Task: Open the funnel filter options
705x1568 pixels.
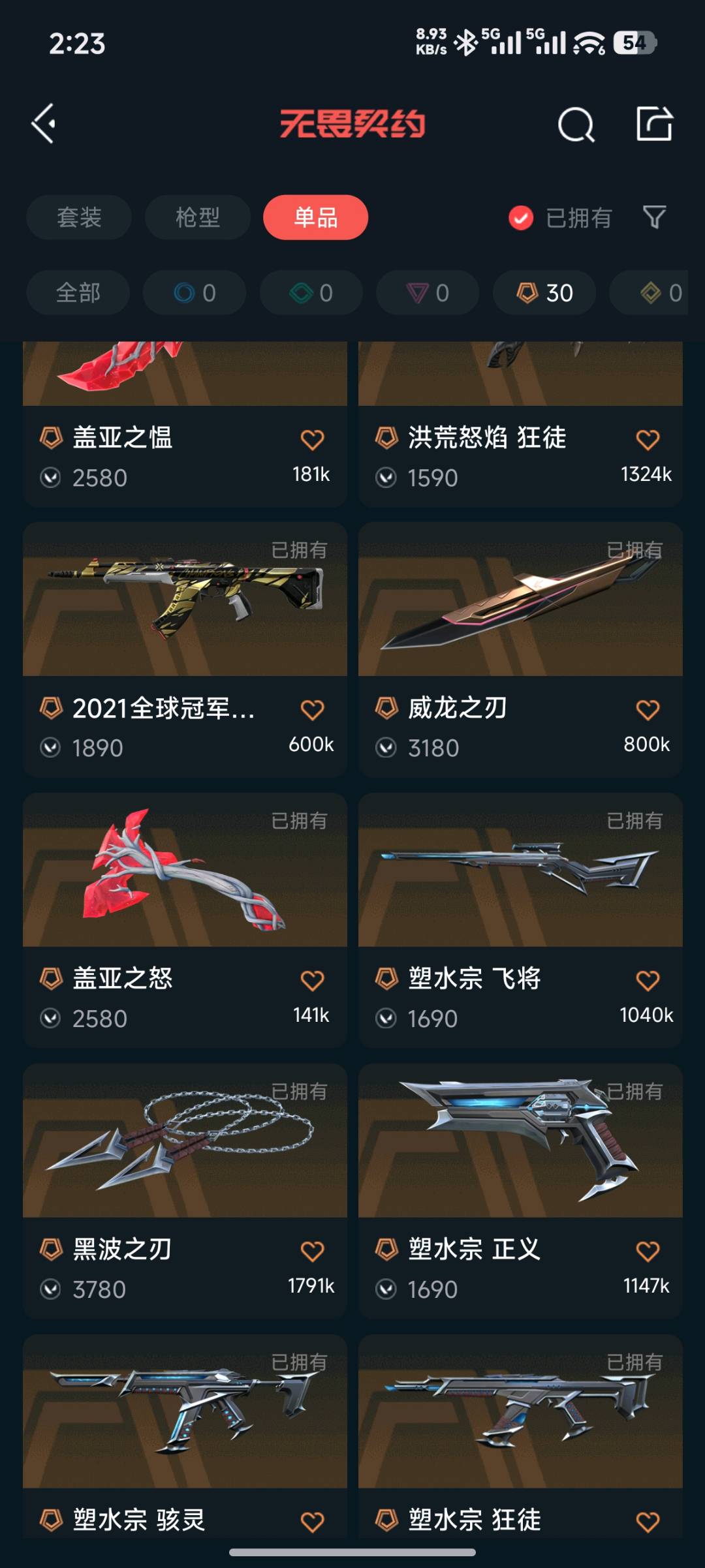Action: pyautogui.click(x=654, y=217)
